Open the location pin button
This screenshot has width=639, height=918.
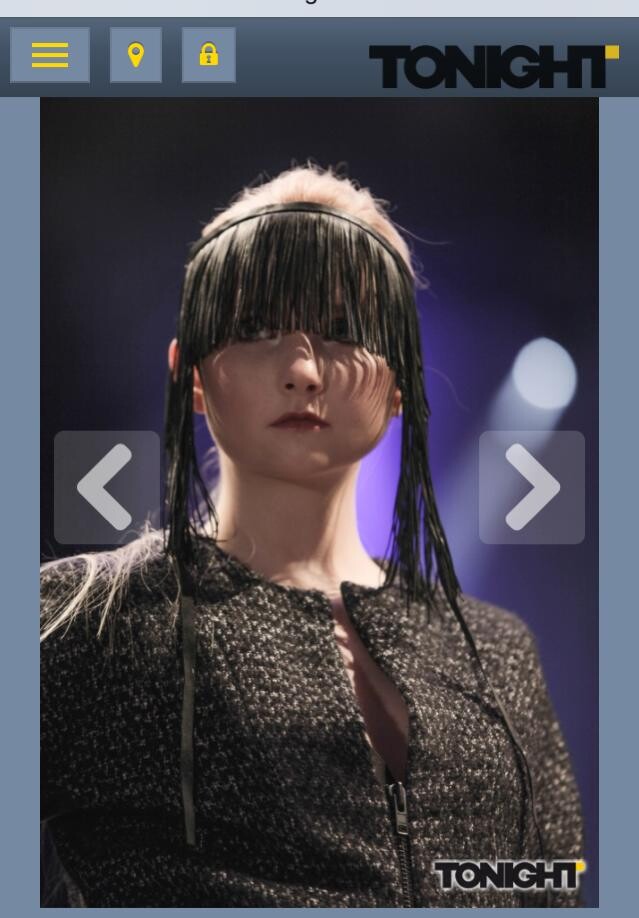[x=136, y=55]
